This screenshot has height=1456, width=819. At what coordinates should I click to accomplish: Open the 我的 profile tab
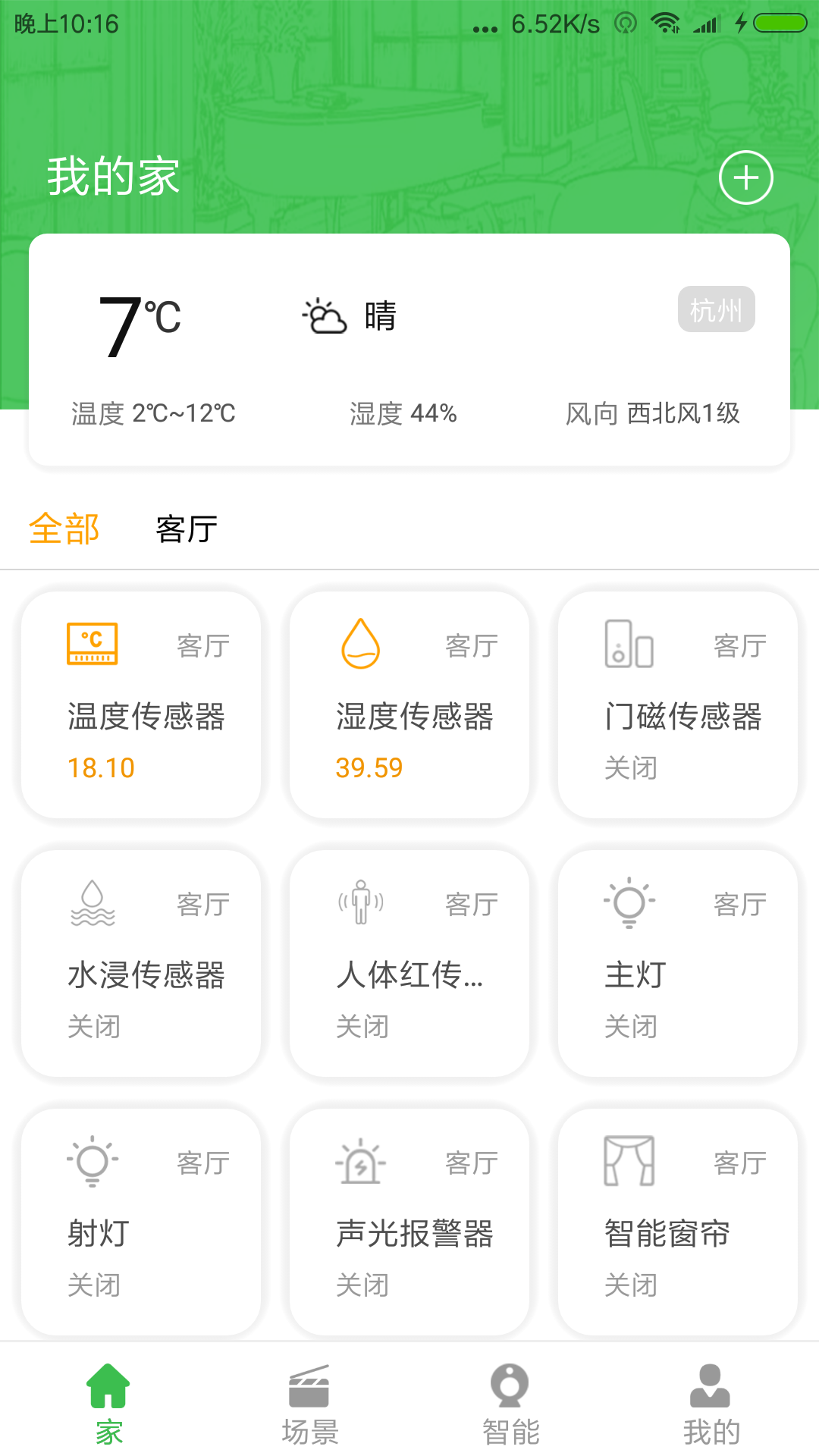coord(711,1403)
